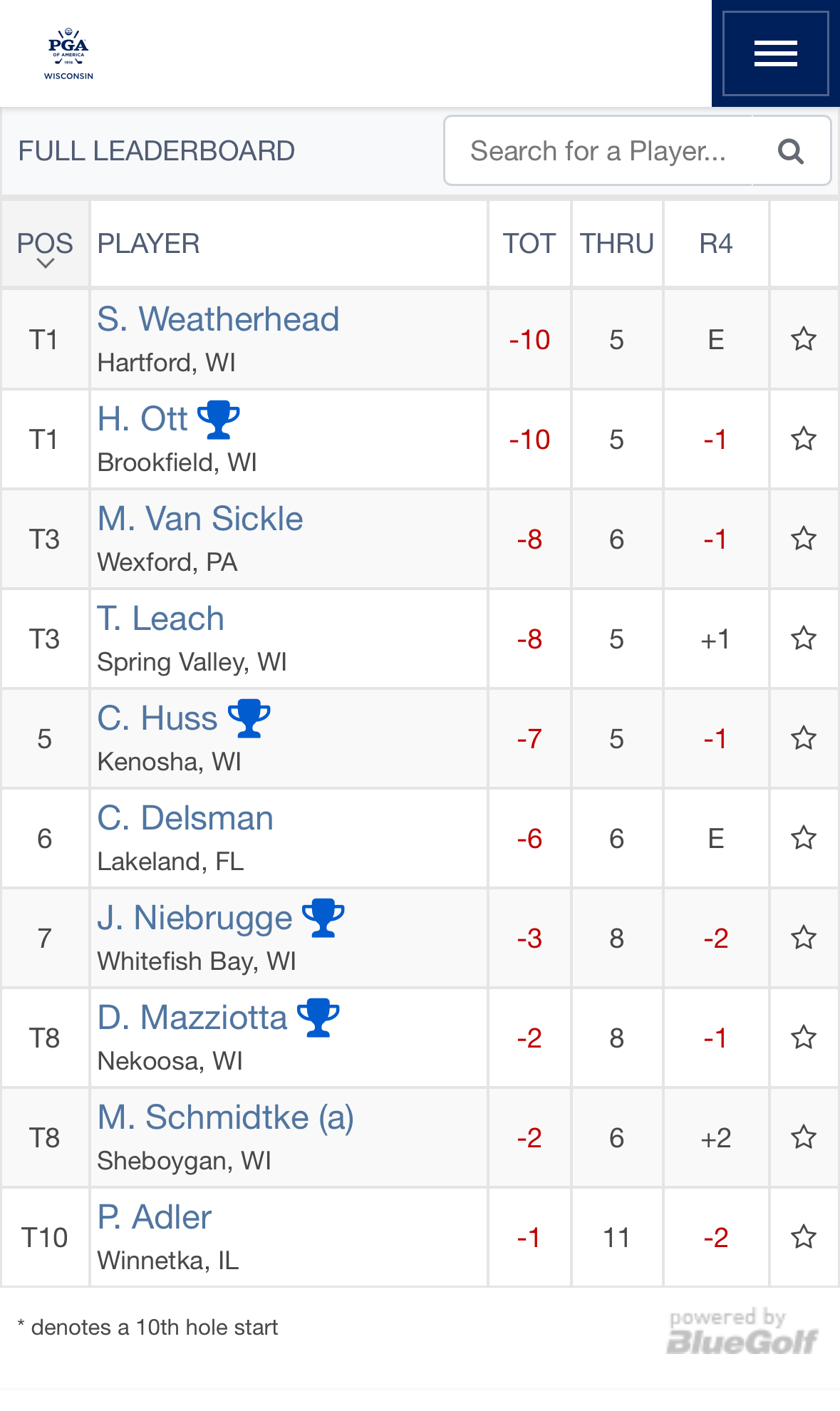Open T. Leach's player page
Image resolution: width=840 pixels, height=1411 pixels.
[161, 619]
